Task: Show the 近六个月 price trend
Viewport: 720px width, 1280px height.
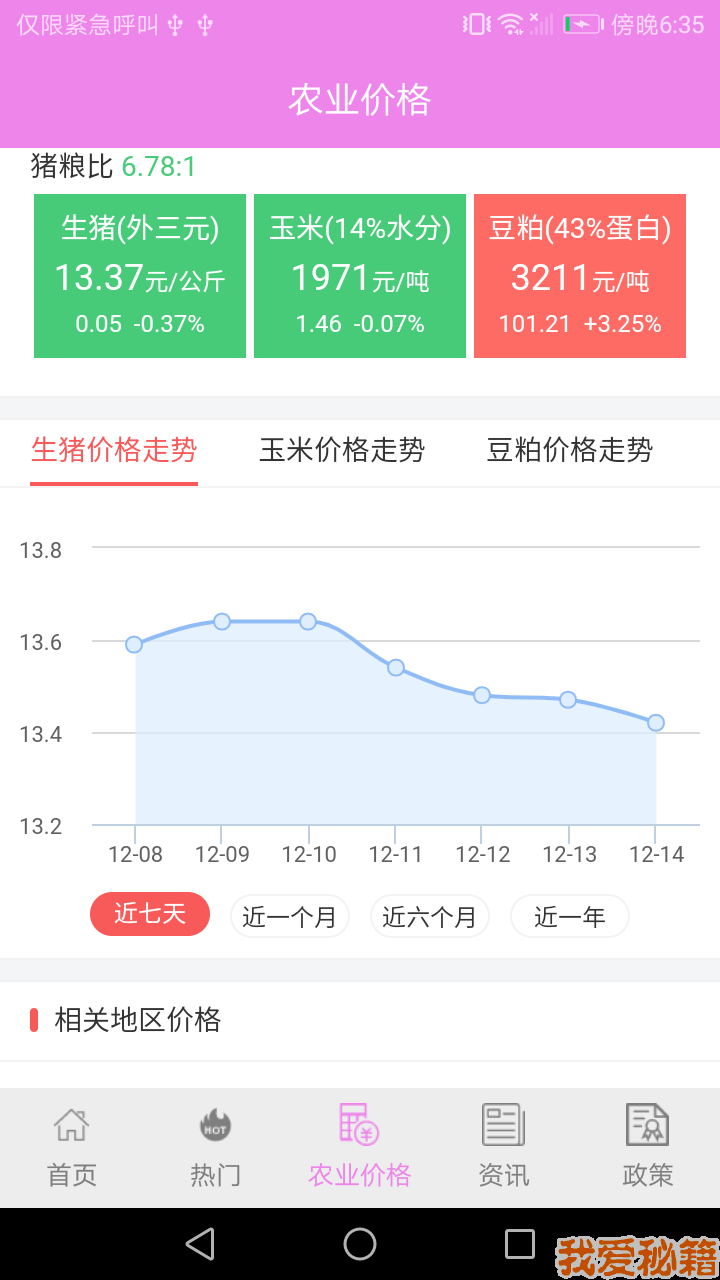Action: tap(430, 916)
